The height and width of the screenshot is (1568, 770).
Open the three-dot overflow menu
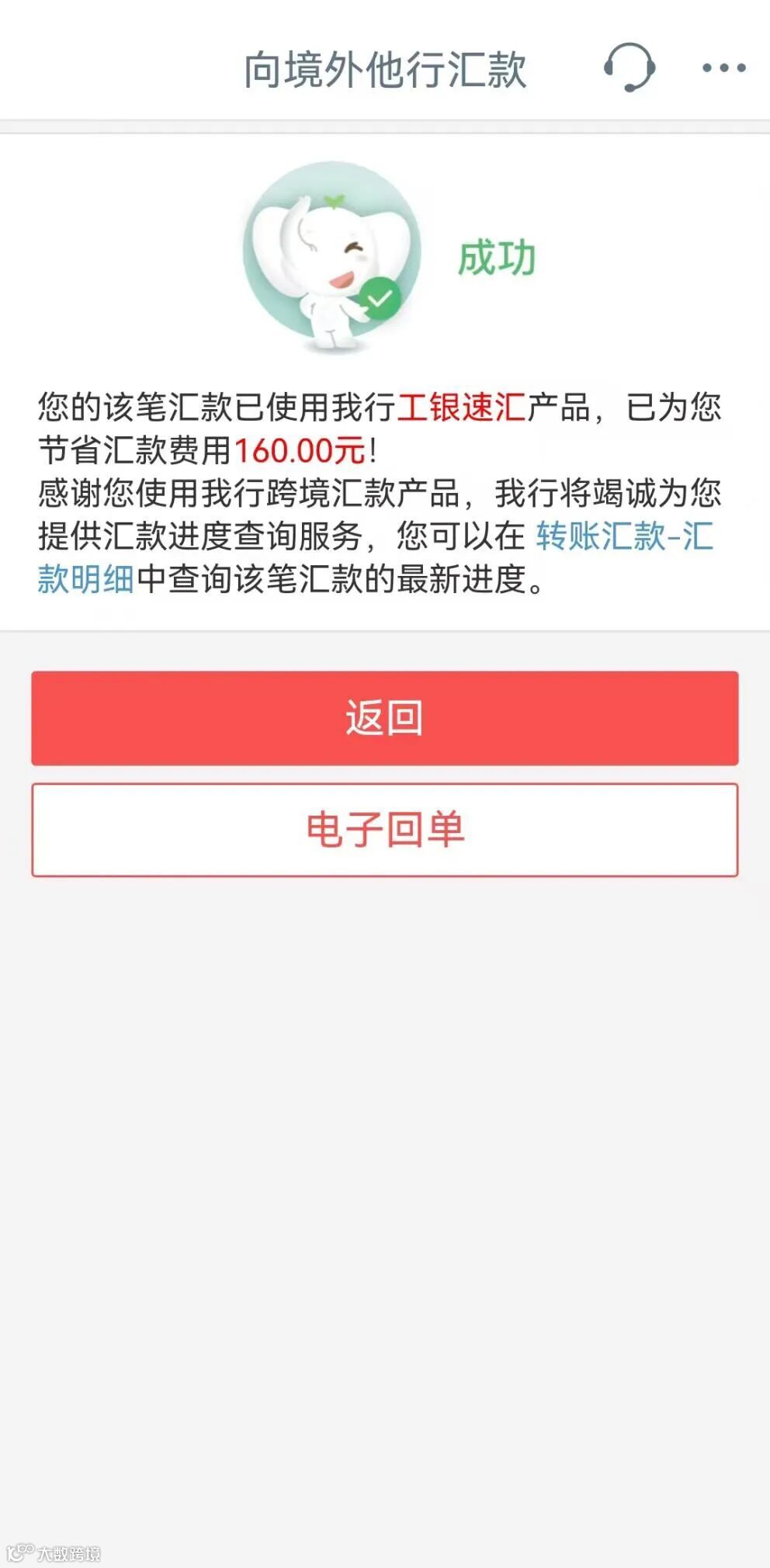[x=723, y=68]
